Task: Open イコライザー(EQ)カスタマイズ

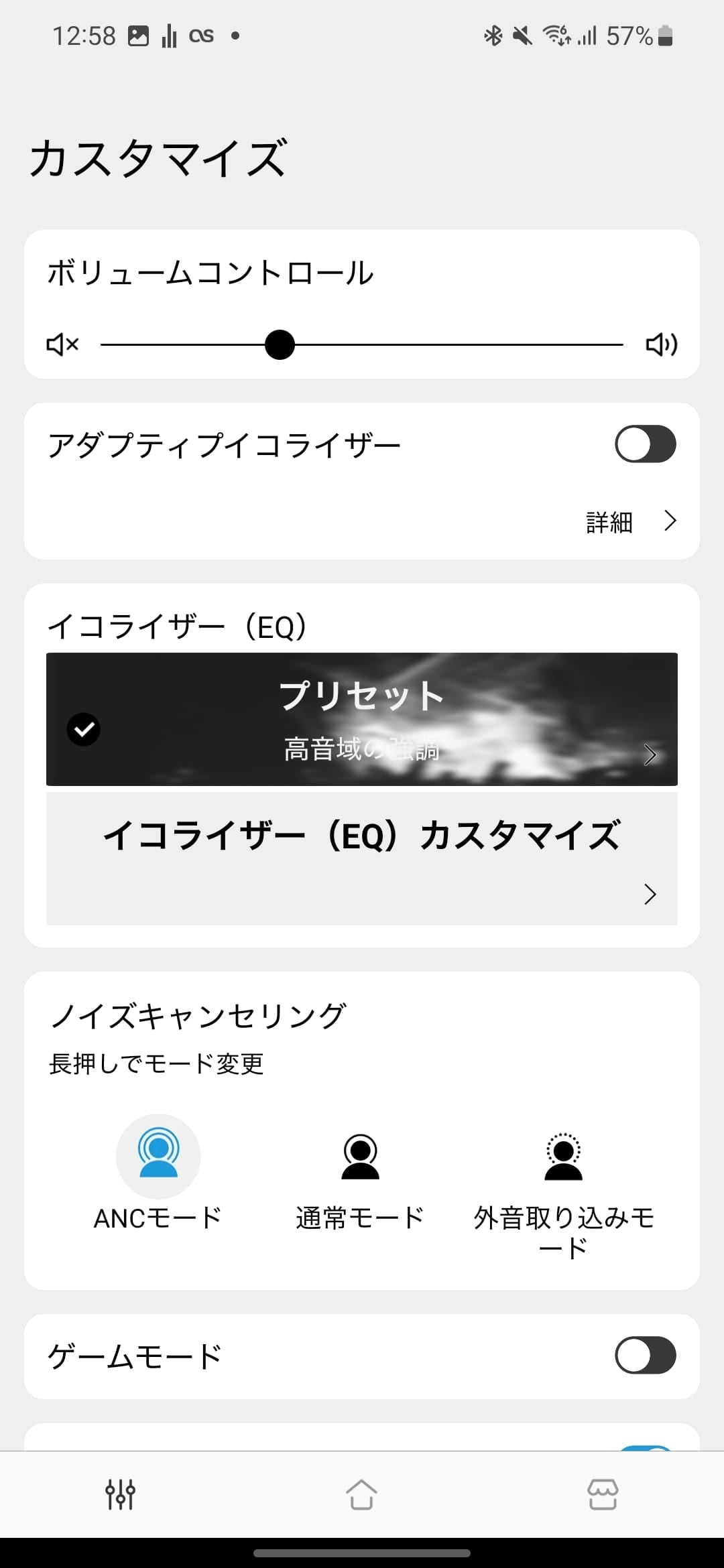Action: 362,858
